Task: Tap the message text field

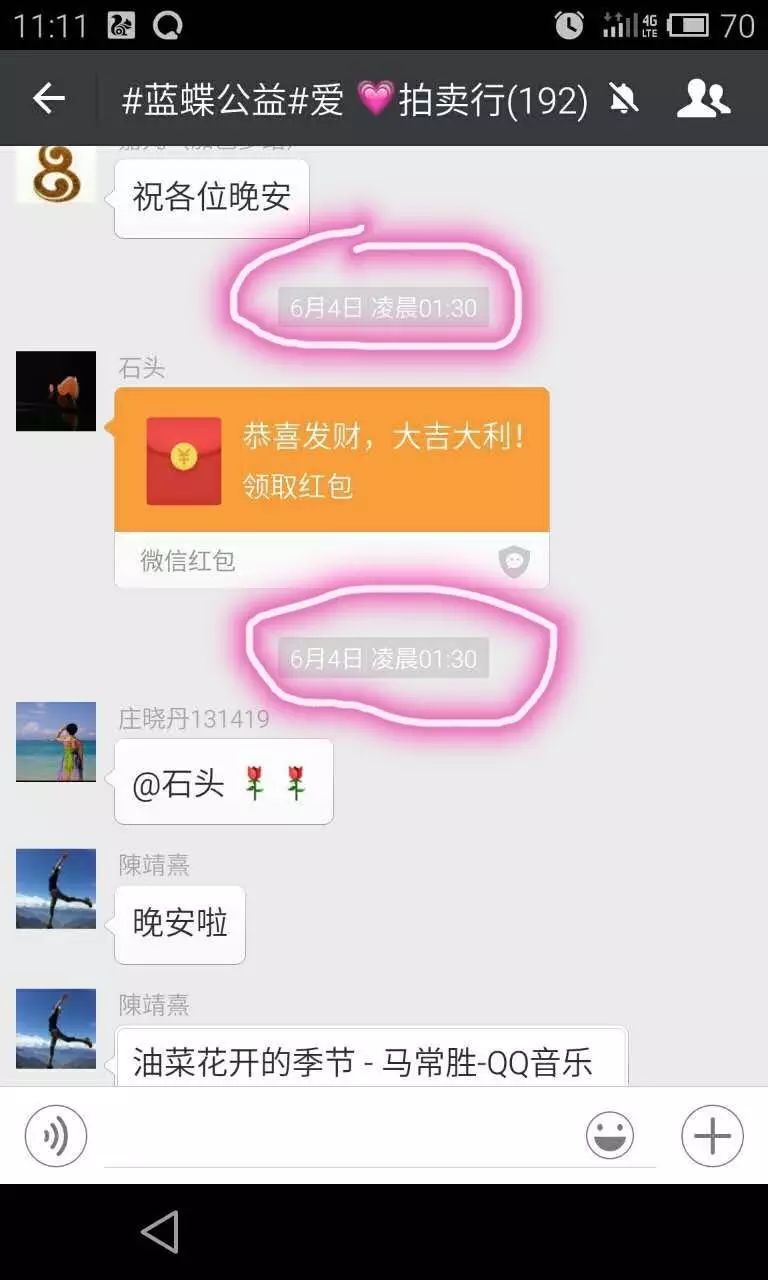Action: (x=340, y=1138)
